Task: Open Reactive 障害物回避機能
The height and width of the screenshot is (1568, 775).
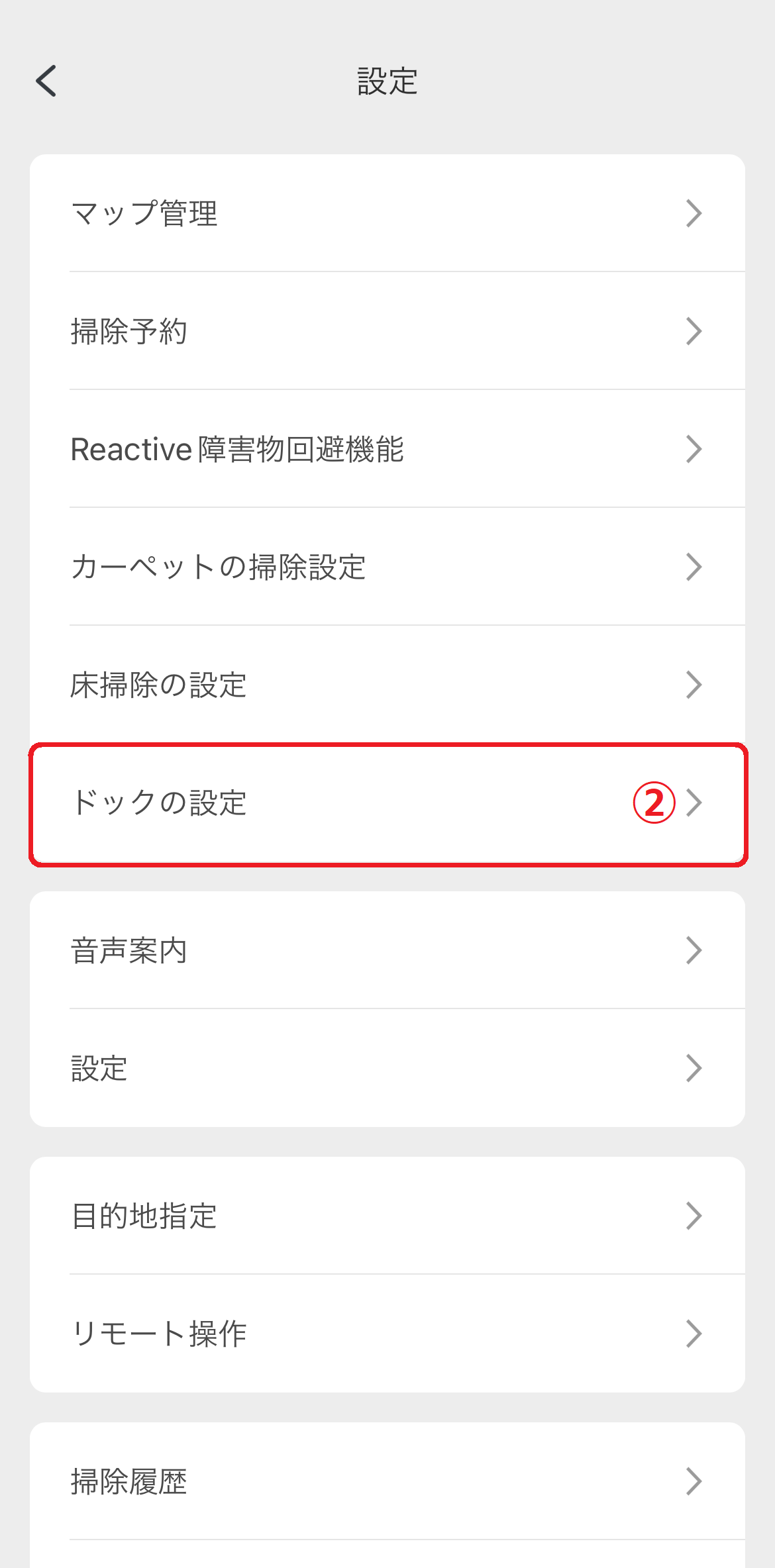Action: 387,449
